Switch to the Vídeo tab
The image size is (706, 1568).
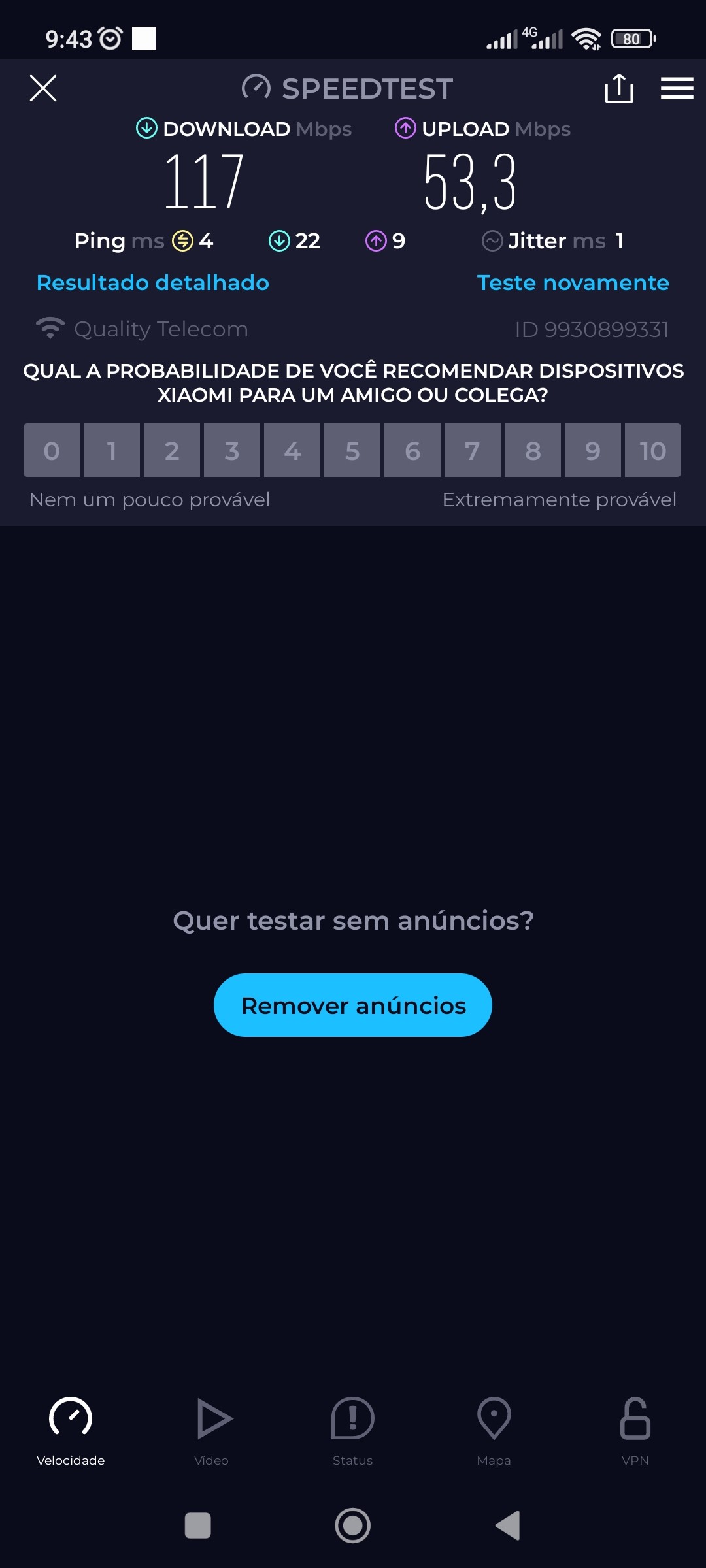pos(212,1431)
